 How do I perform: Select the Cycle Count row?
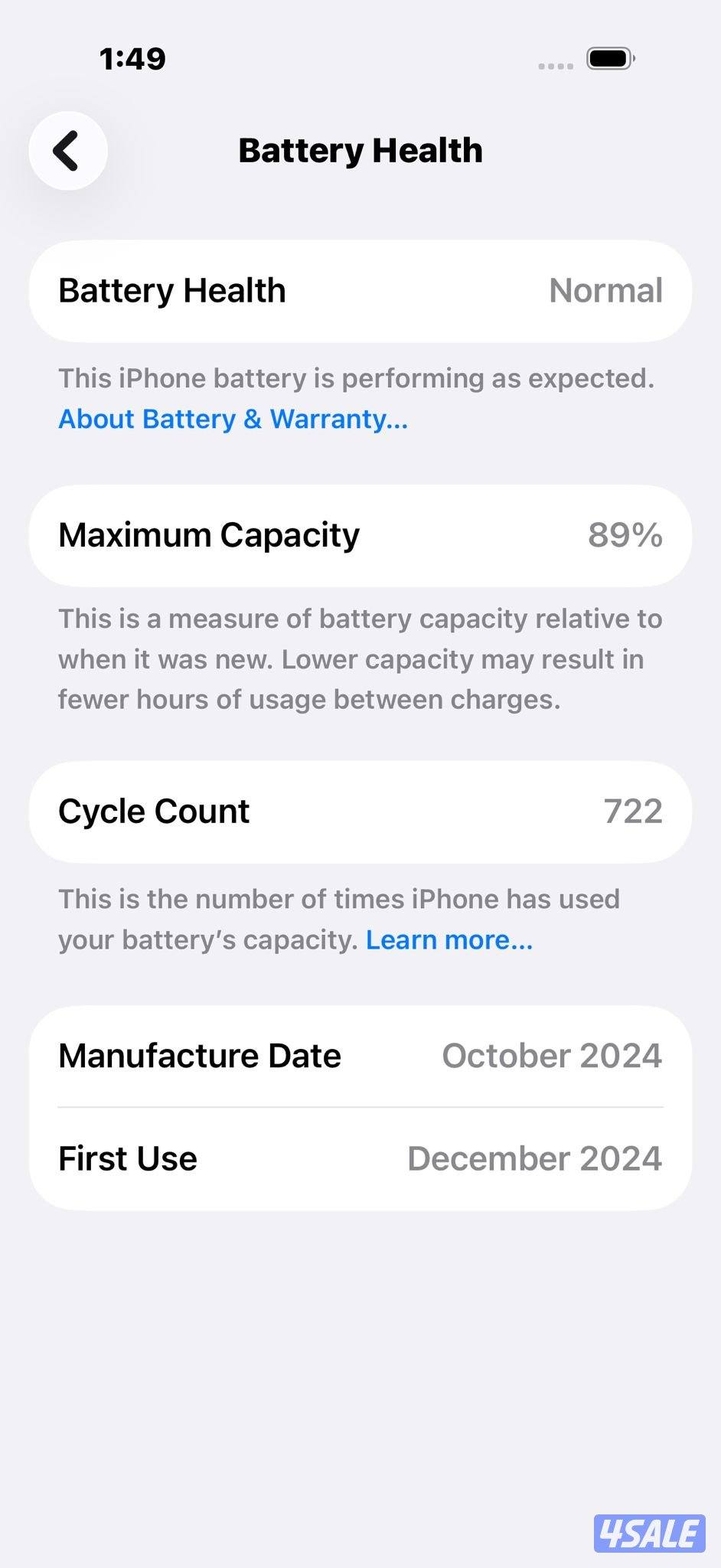coord(360,812)
